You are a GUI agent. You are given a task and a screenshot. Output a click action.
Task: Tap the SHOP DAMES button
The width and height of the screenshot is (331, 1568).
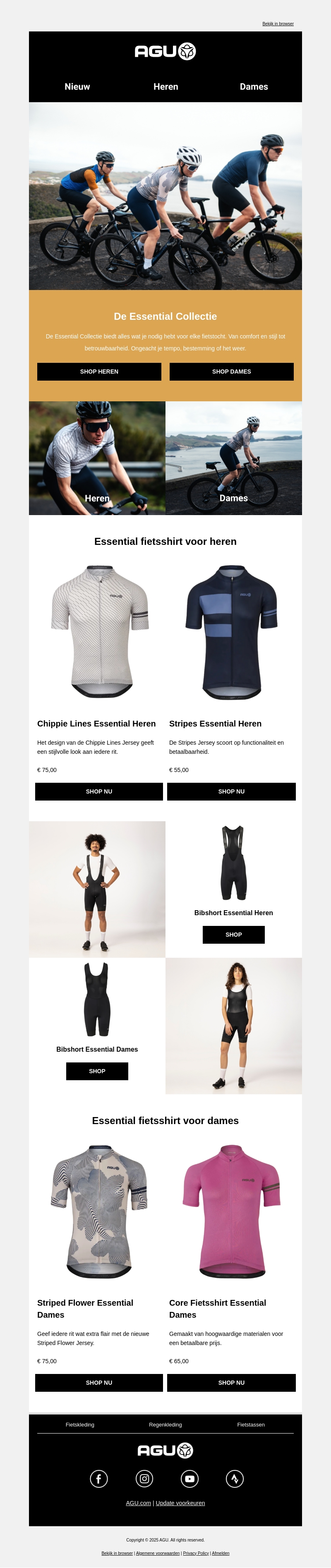(231, 371)
